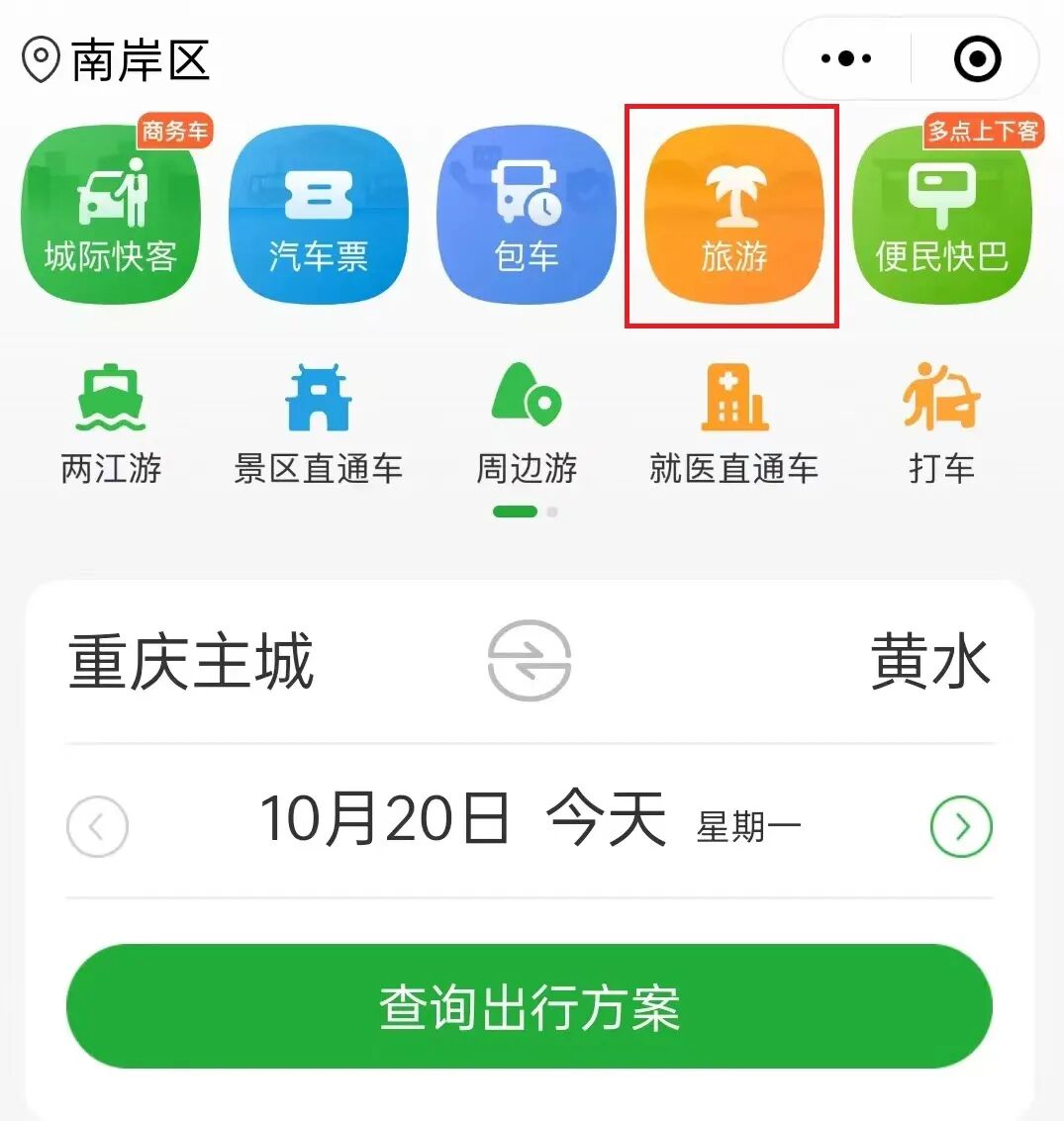Close the mini program via the circle button
This screenshot has width=1064, height=1121.
[x=976, y=59]
